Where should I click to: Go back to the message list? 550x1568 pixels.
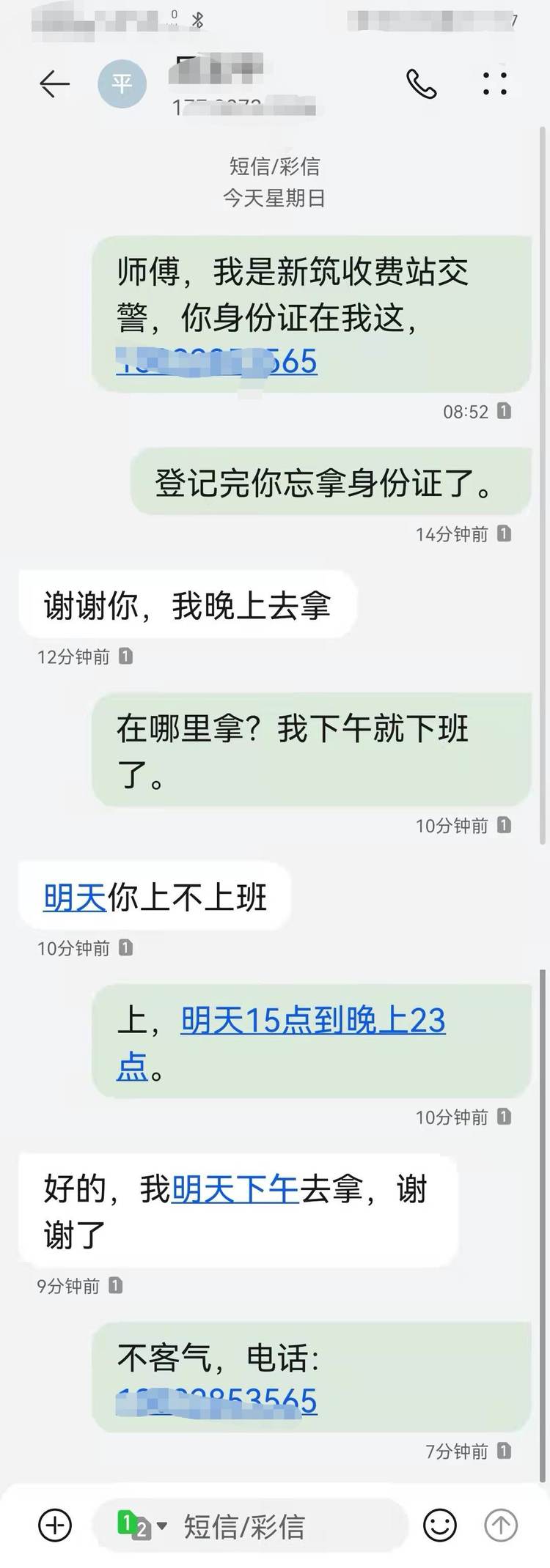[54, 84]
